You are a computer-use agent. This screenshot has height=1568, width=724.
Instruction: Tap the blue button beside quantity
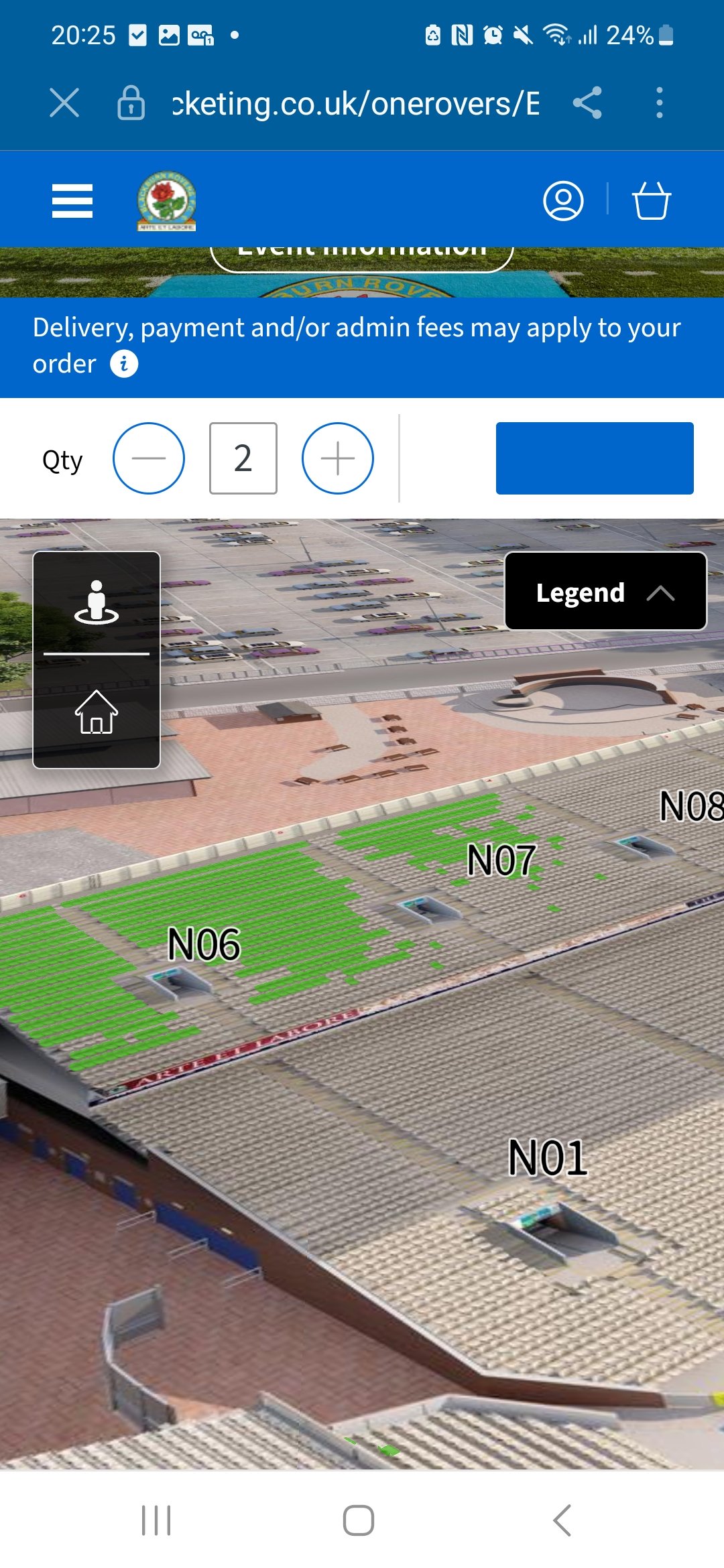coord(595,458)
